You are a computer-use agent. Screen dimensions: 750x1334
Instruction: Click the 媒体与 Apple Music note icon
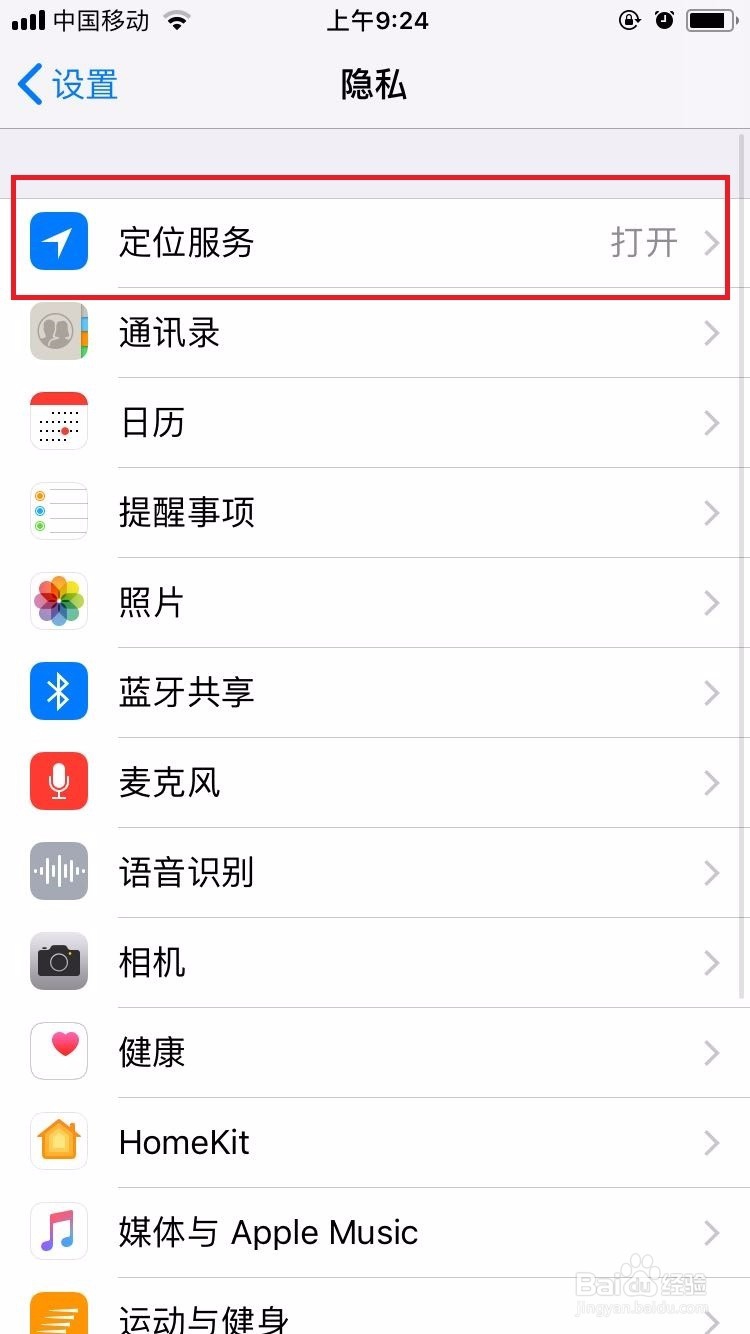click(x=58, y=1231)
